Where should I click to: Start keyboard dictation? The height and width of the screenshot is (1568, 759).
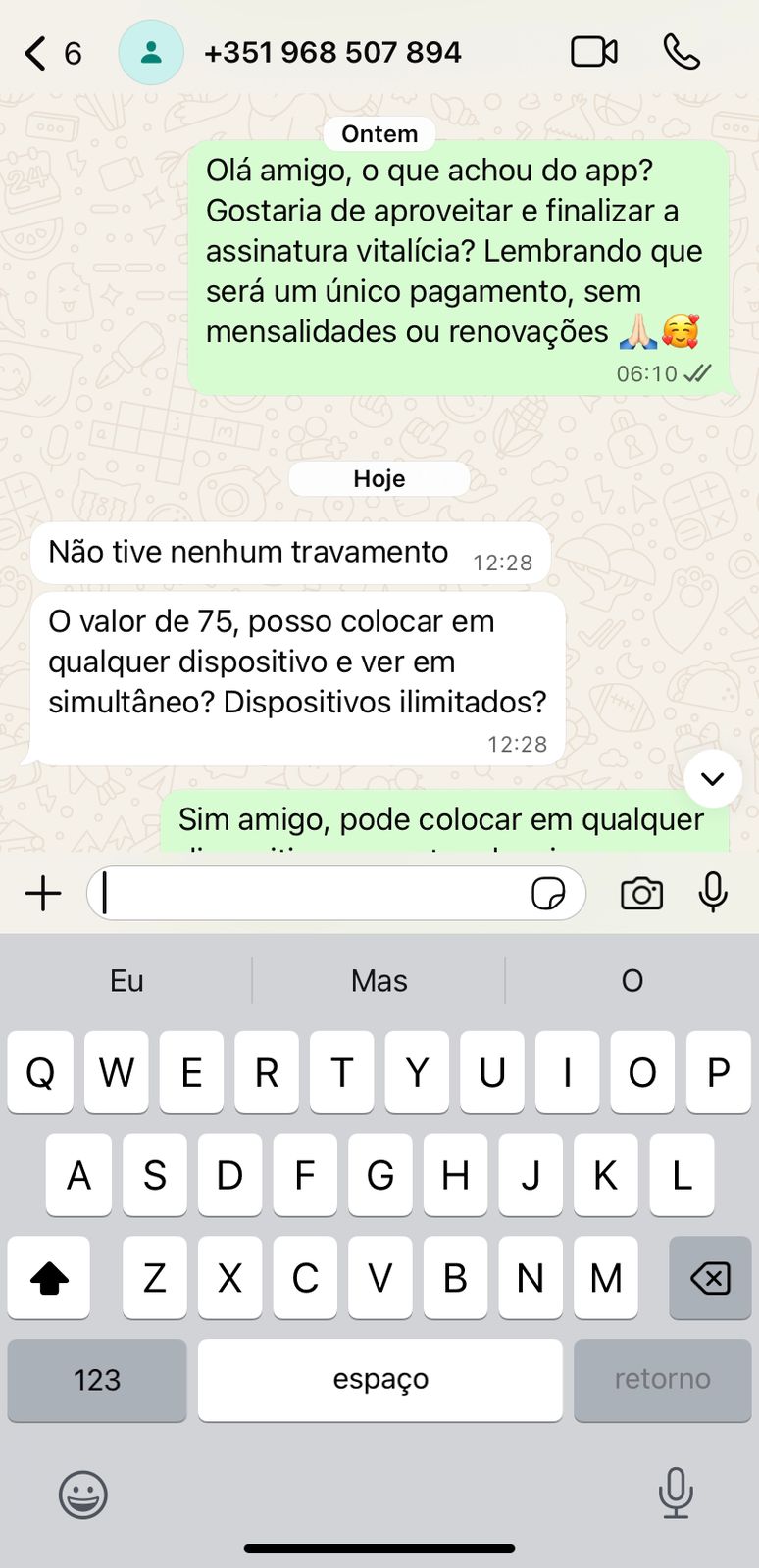point(676,1493)
